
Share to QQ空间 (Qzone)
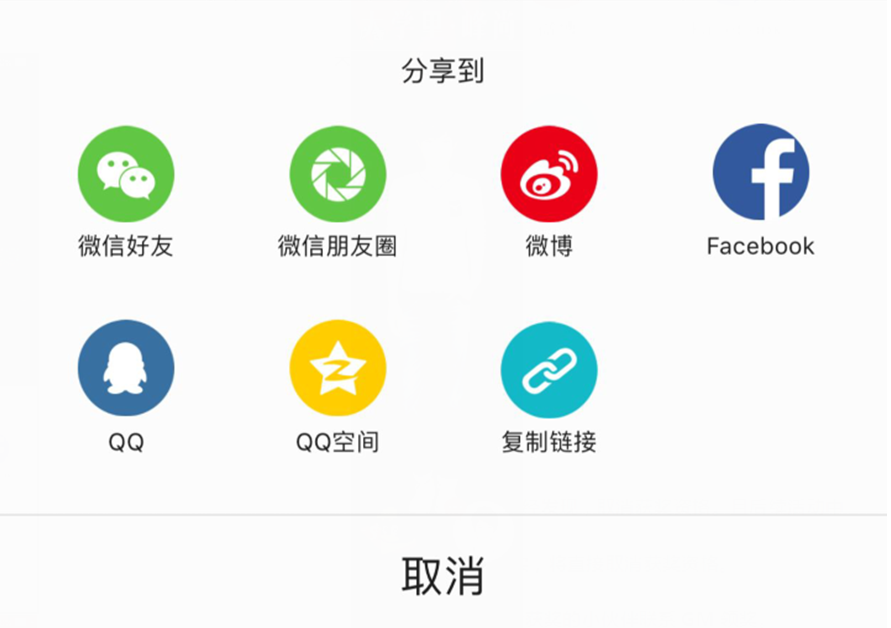tap(337, 368)
